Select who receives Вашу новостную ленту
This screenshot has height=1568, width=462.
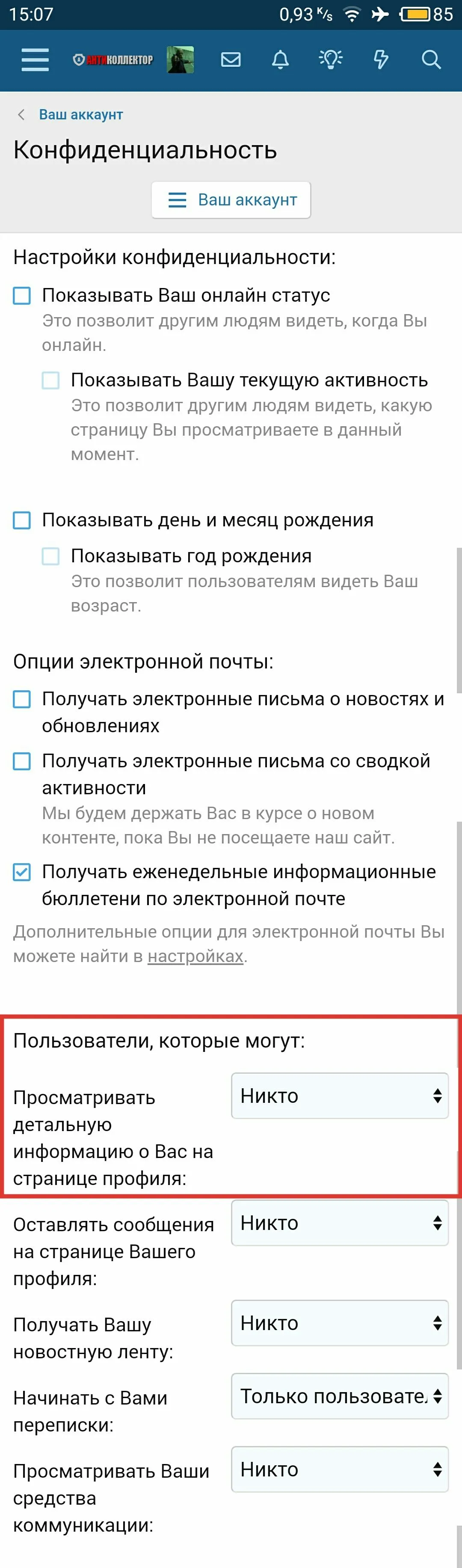(x=340, y=1323)
